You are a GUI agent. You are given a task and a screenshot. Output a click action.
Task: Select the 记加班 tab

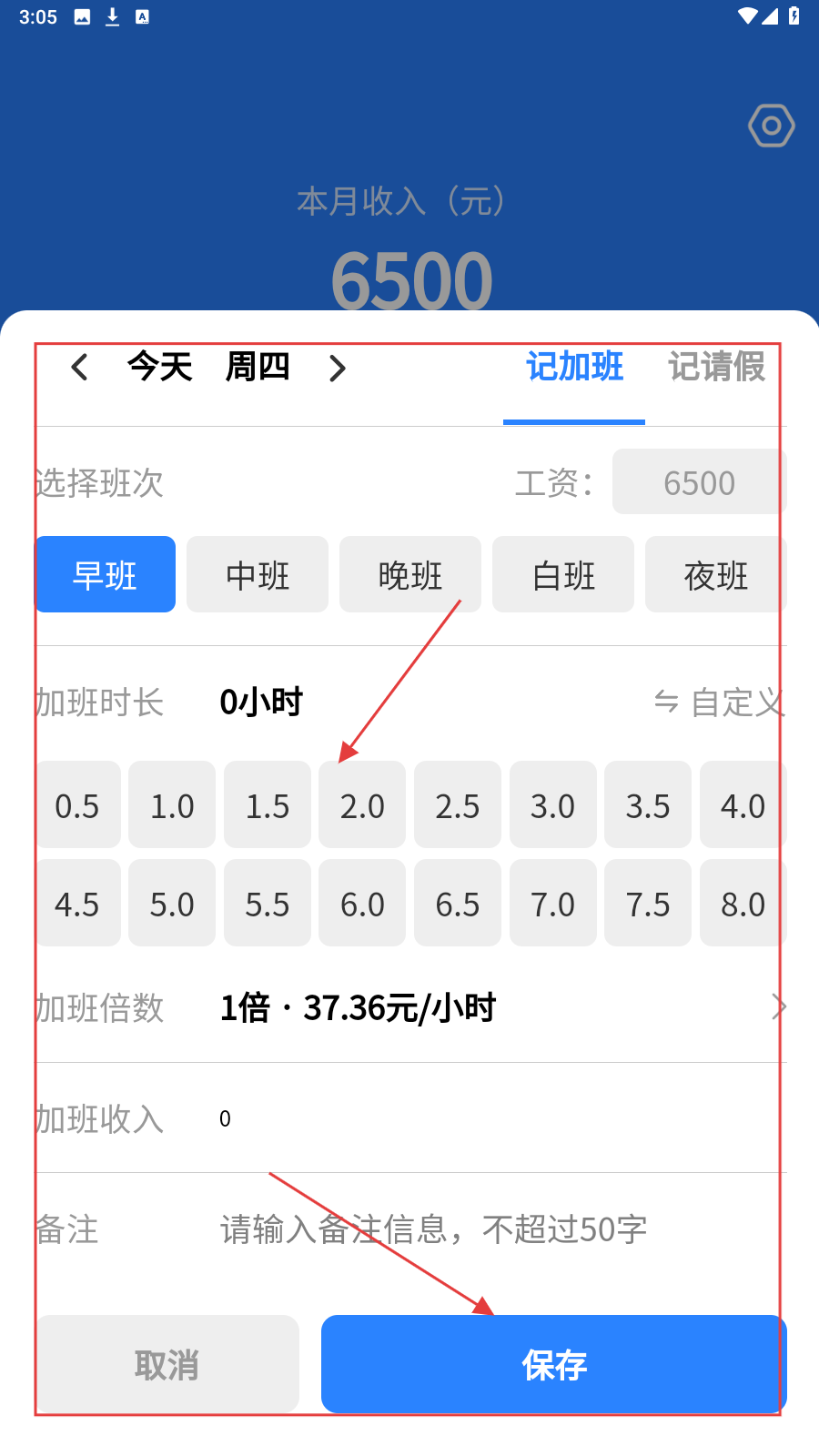[x=574, y=368]
